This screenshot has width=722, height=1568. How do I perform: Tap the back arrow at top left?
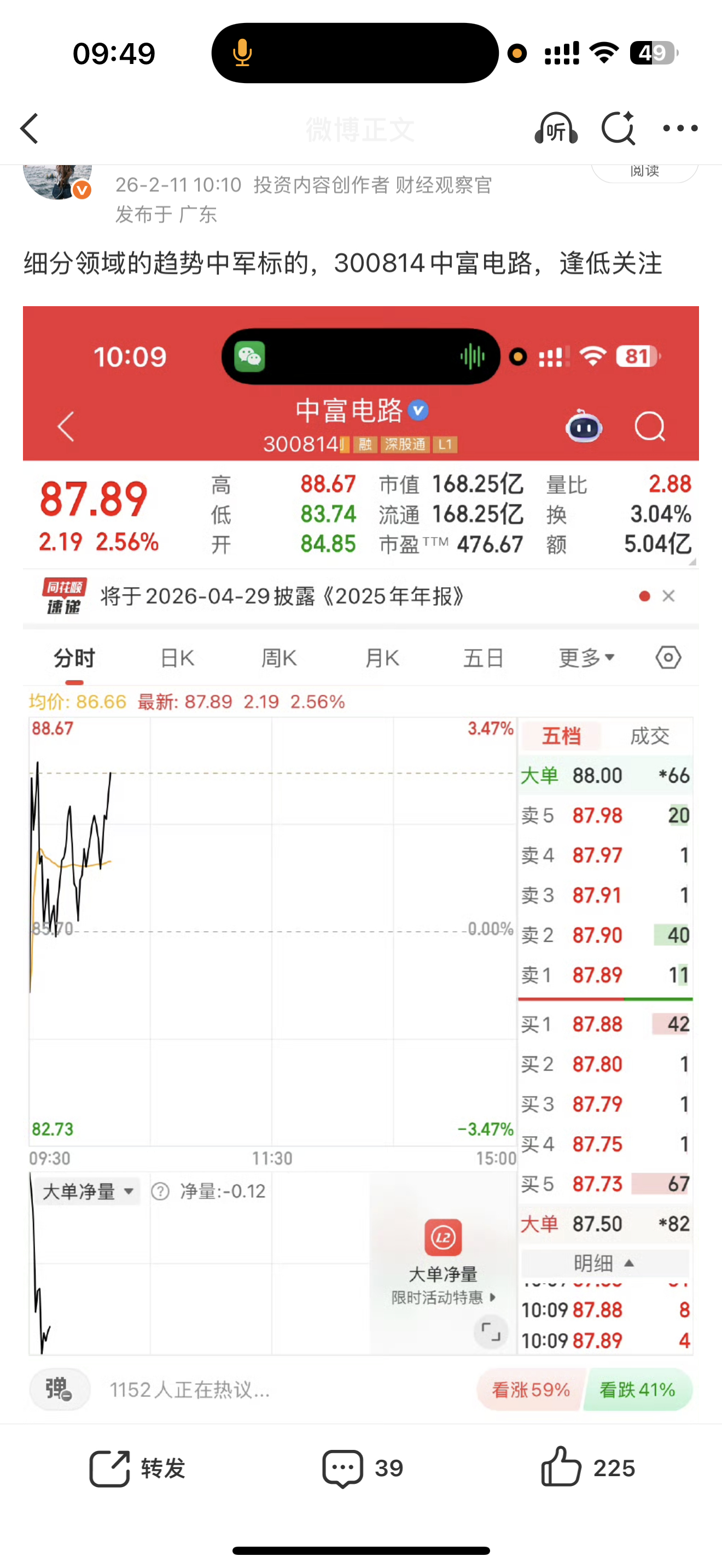(28, 128)
